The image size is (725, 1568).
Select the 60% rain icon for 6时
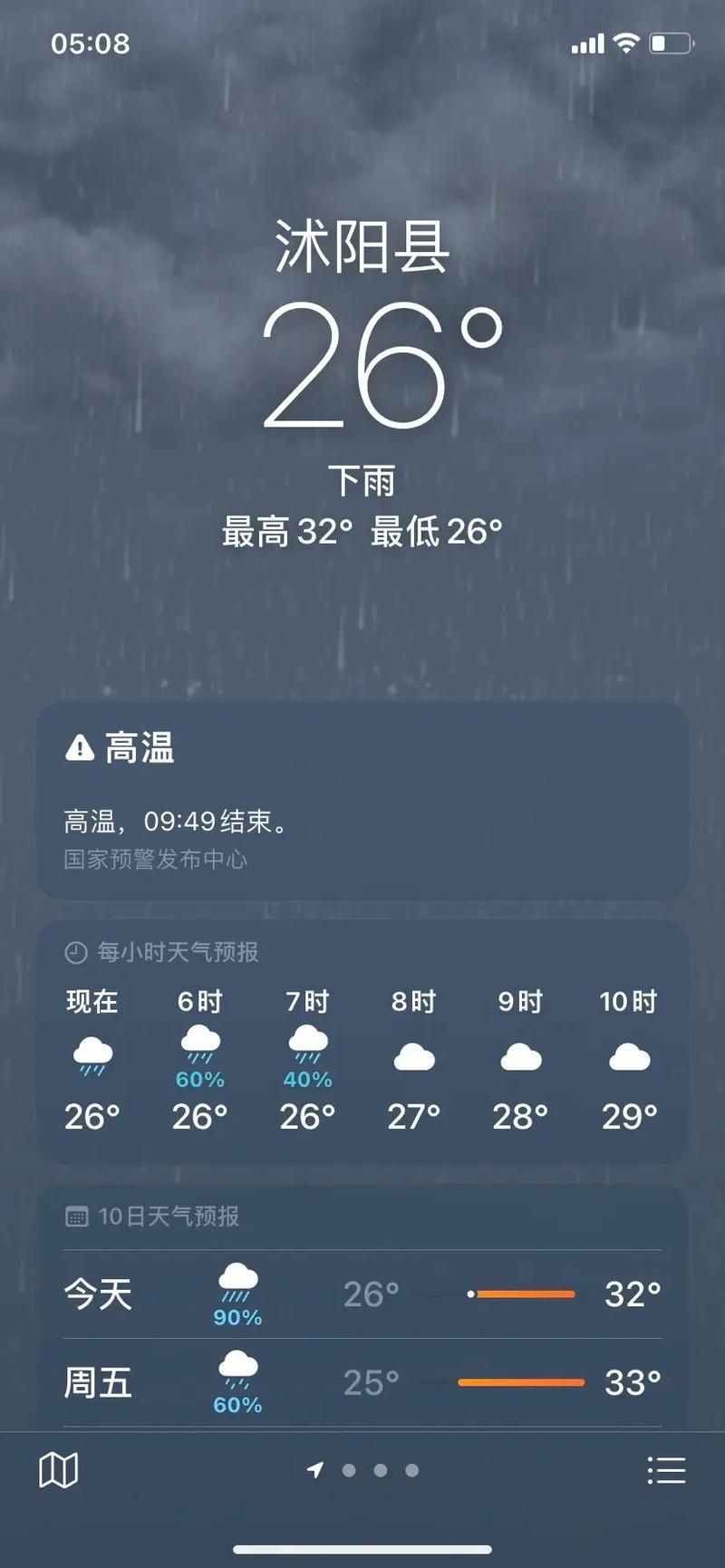pyautogui.click(x=198, y=1049)
